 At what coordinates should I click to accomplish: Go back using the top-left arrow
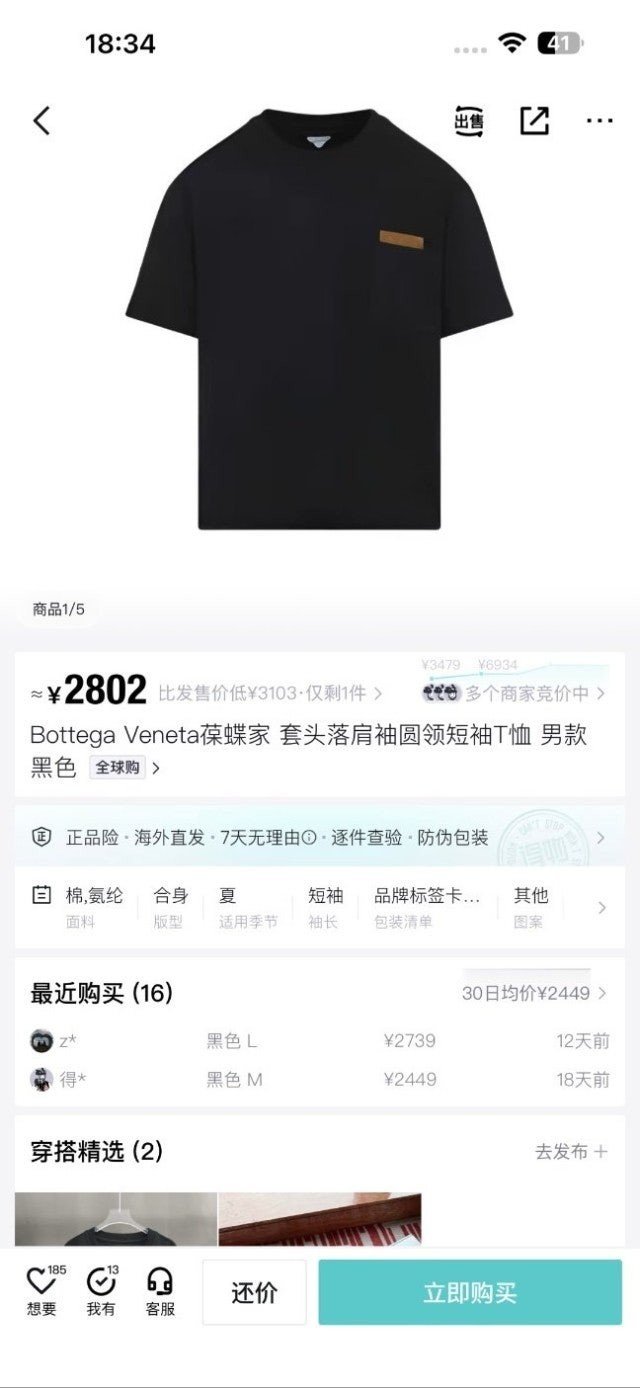[41, 121]
